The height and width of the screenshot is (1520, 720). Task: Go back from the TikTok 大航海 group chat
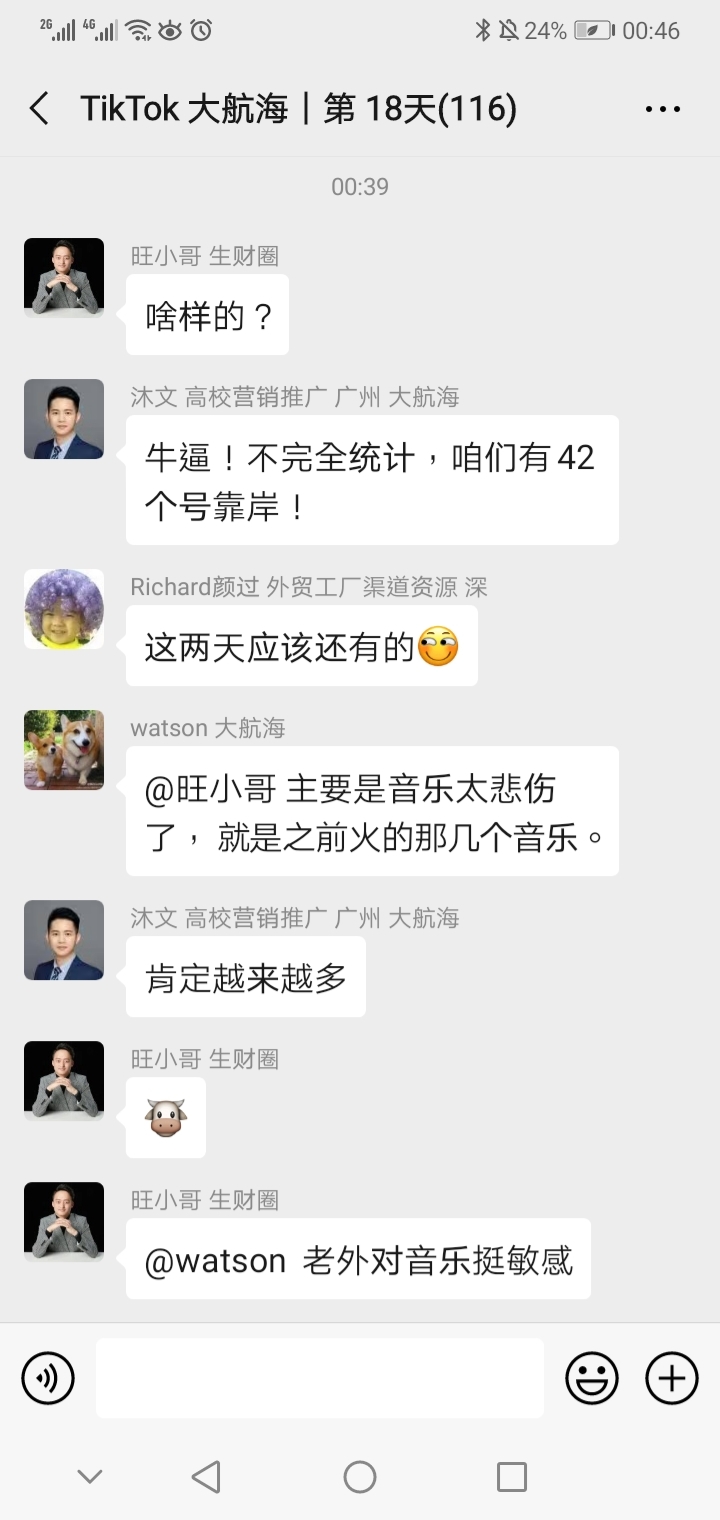(39, 108)
